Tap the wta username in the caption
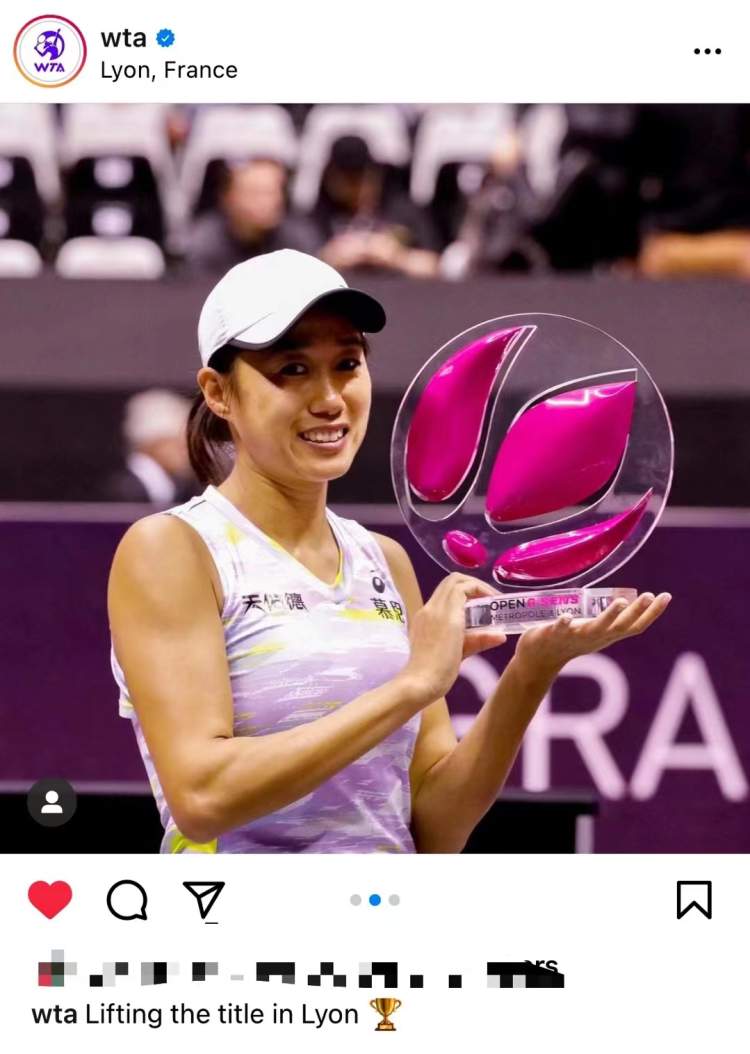The width and height of the screenshot is (750, 1054). pos(55,1014)
